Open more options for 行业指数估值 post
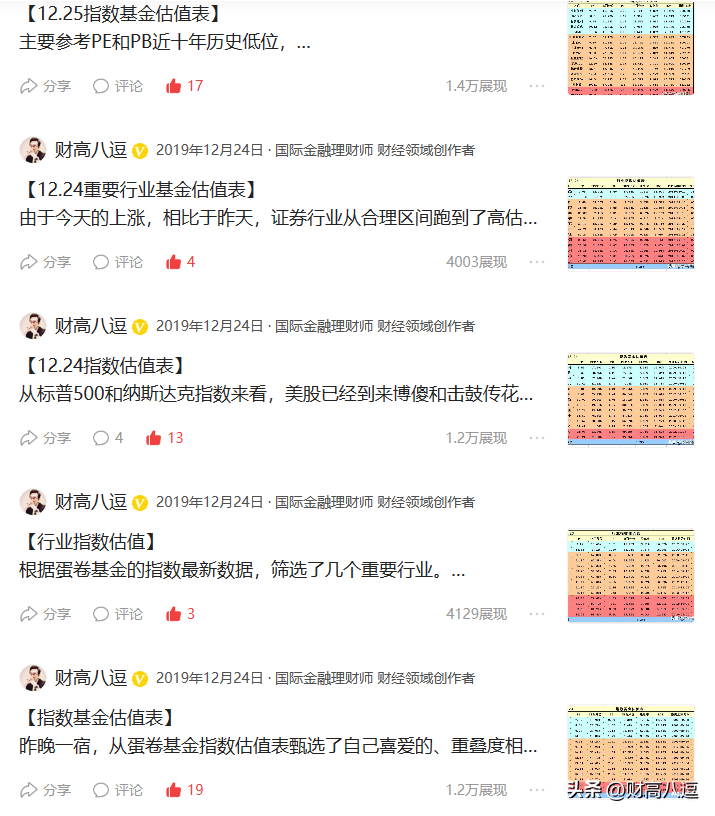The image size is (715, 816). (537, 614)
